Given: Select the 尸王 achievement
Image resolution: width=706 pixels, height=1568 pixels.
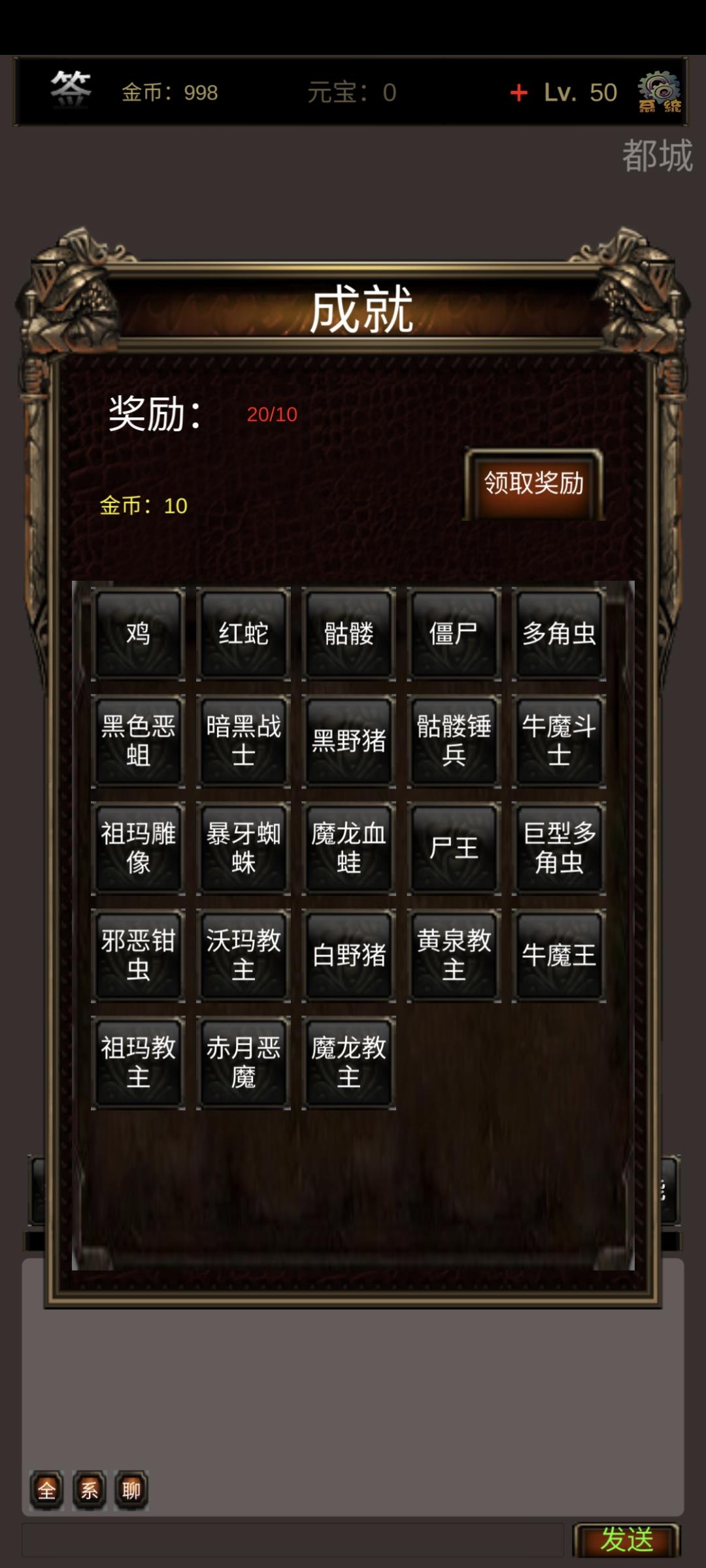Looking at the screenshot, I should 454,848.
